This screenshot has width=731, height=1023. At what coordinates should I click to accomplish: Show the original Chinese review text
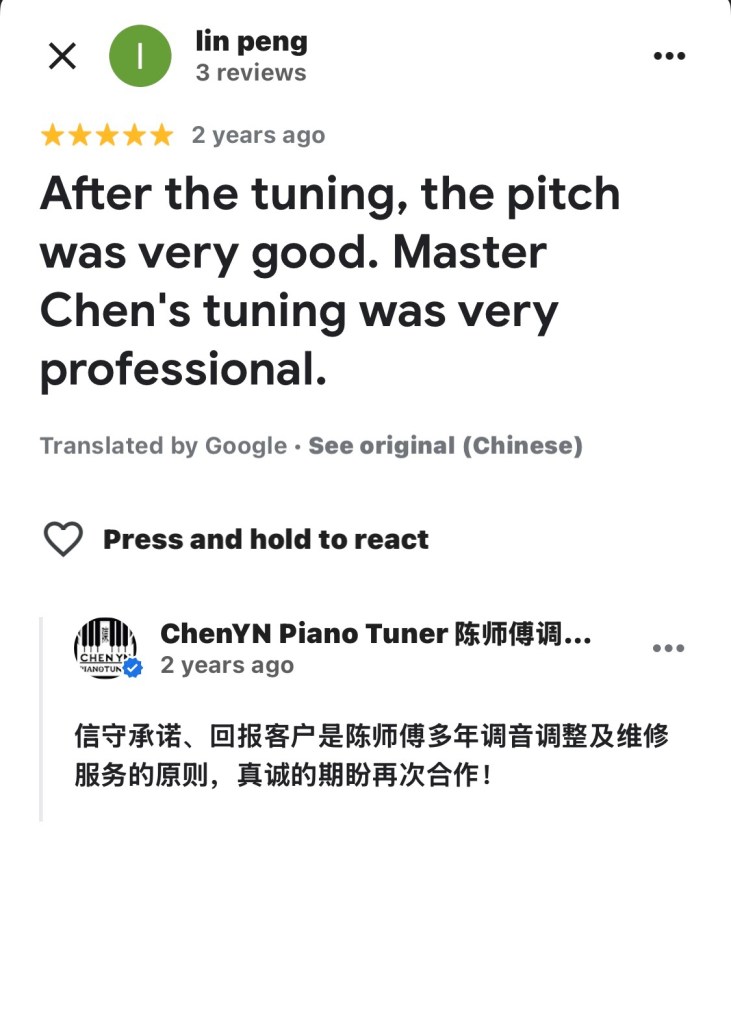[445, 446]
